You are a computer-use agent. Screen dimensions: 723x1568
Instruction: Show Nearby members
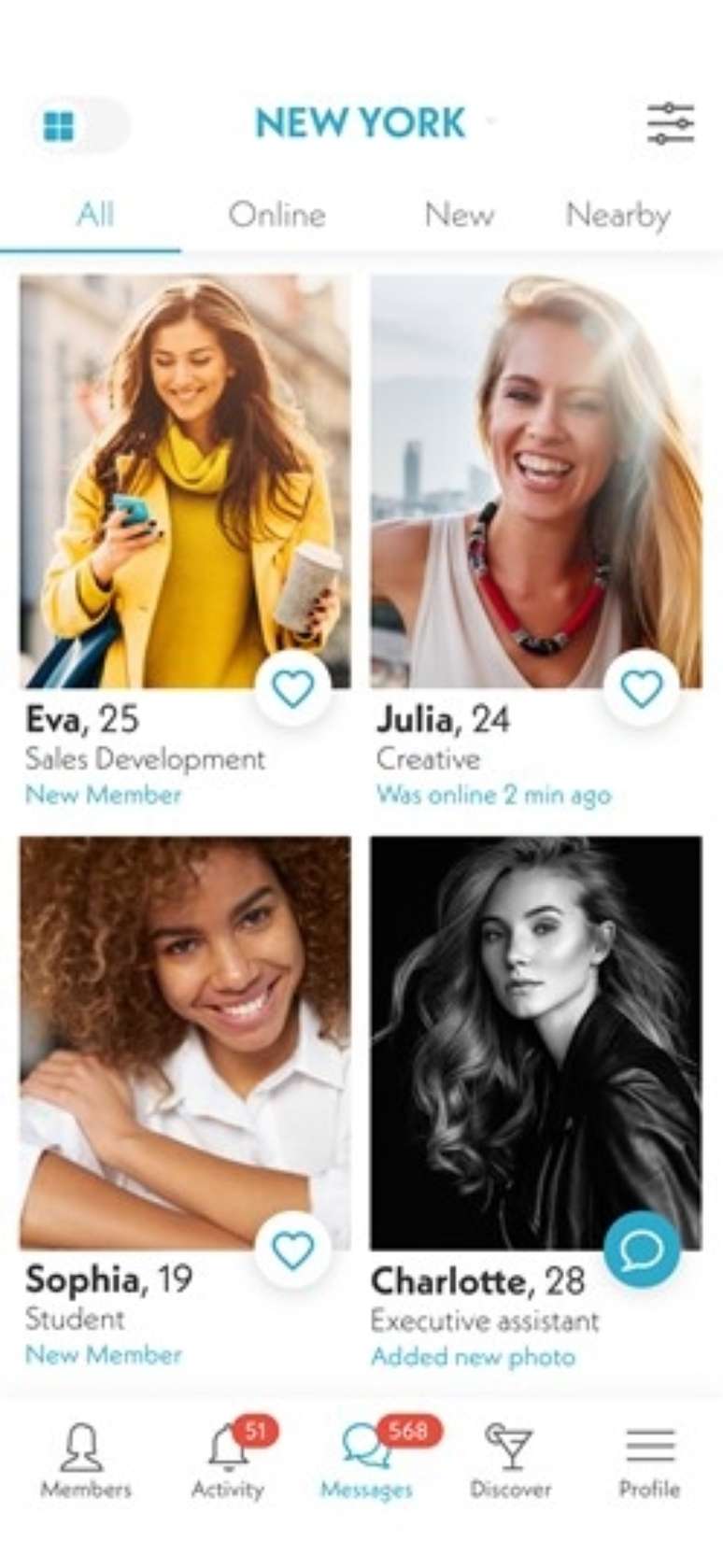617,216
